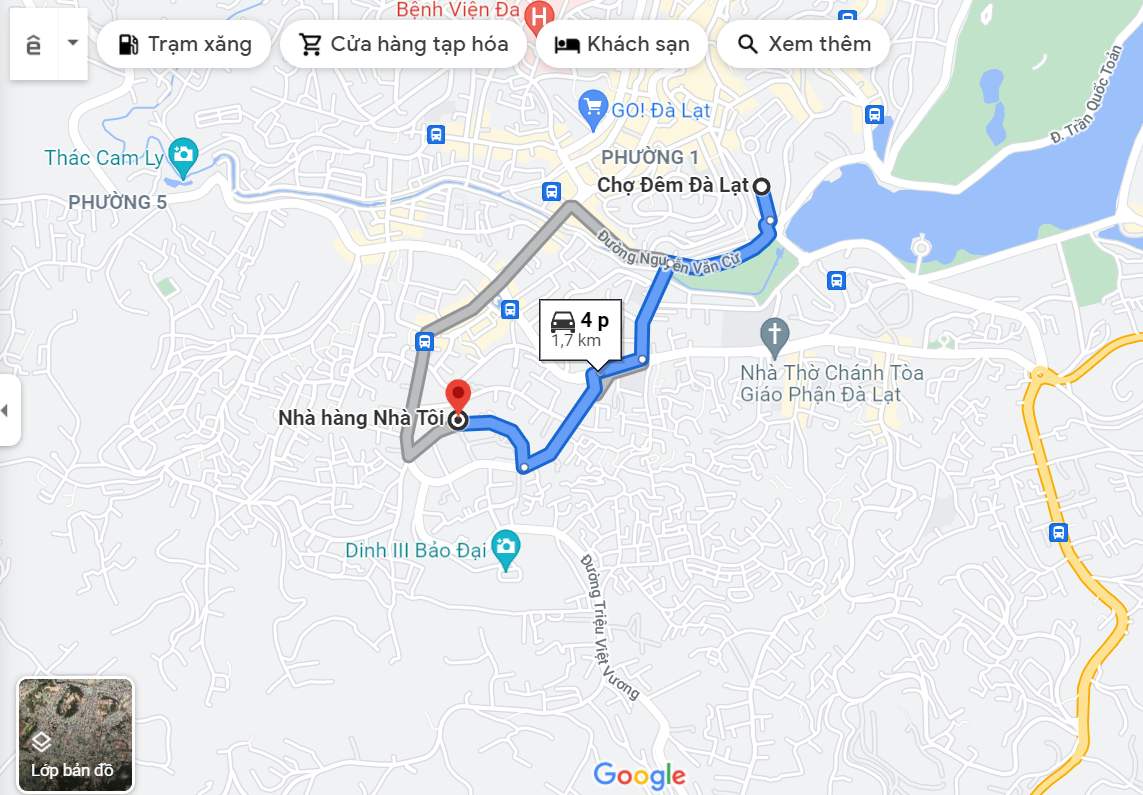Select the Cửa hàng tạp hóa chip

(403, 44)
